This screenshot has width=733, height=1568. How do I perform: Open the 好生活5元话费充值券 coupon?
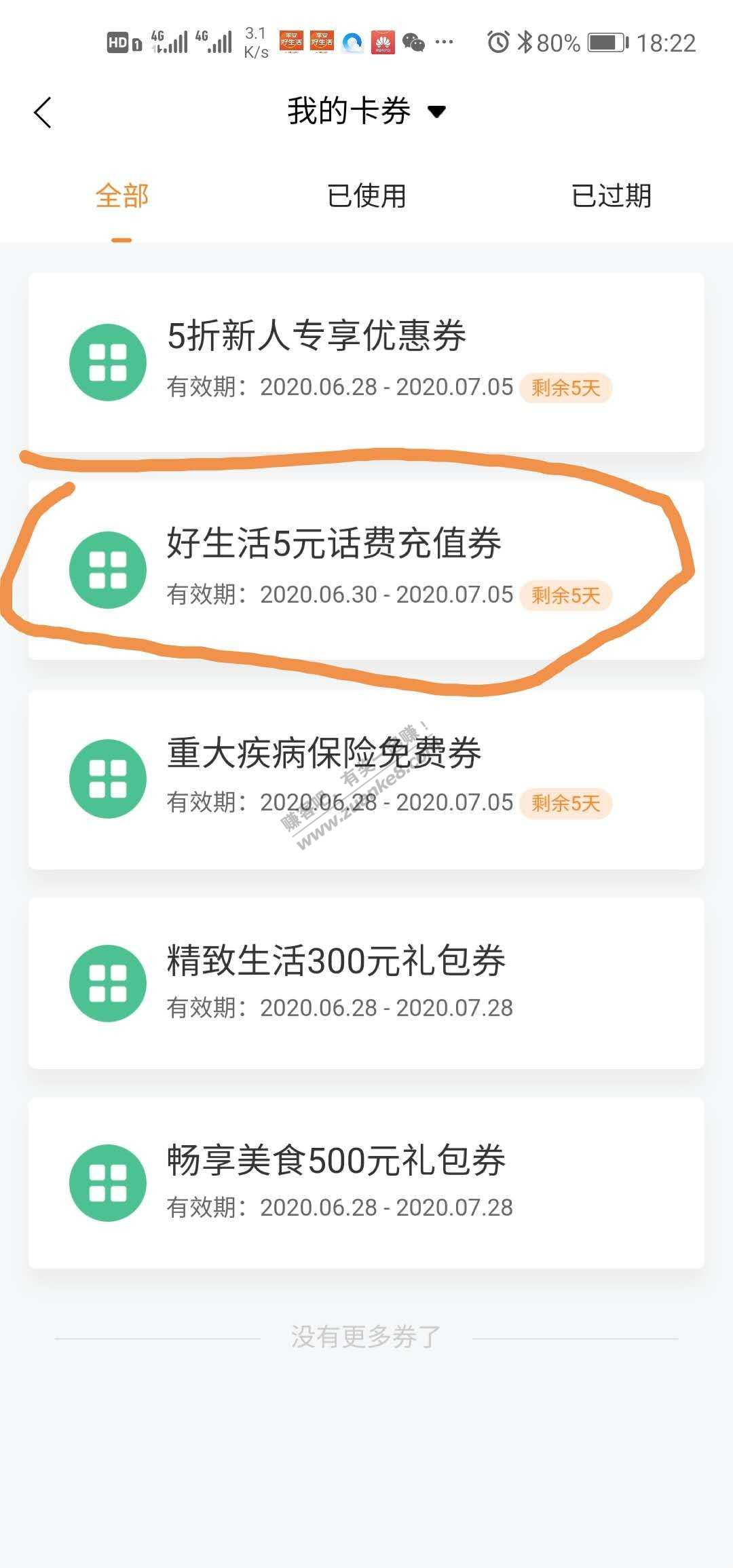click(x=366, y=569)
